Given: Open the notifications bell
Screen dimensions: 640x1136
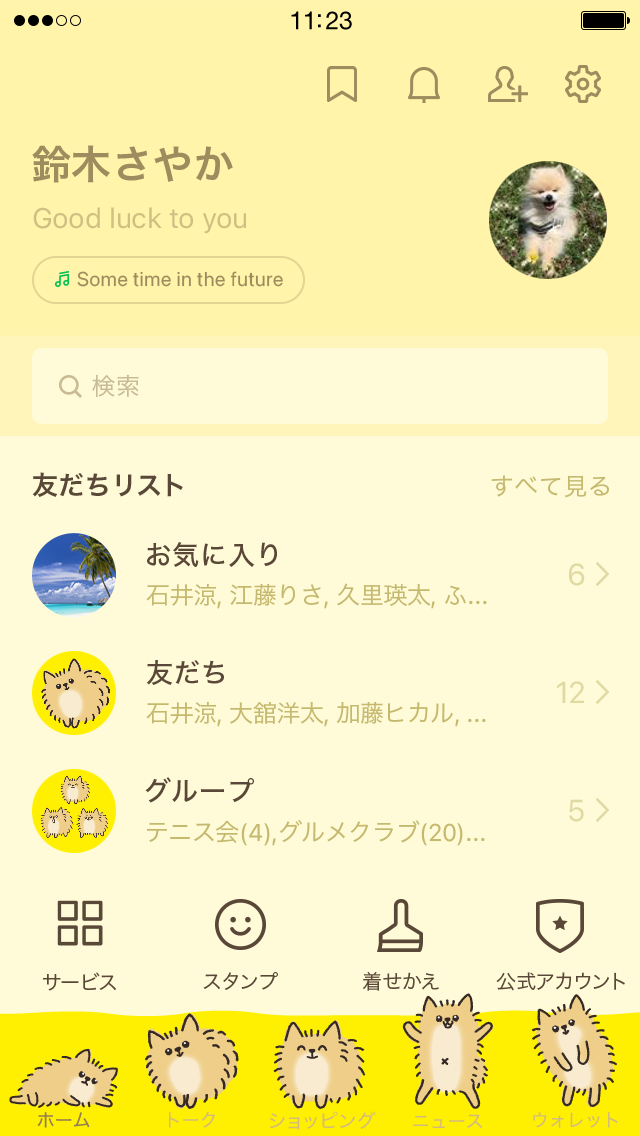Looking at the screenshot, I should (x=424, y=85).
